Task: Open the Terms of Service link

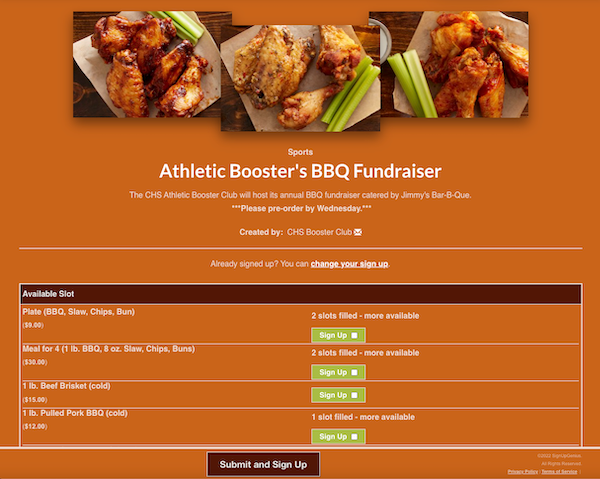Action: pyautogui.click(x=559, y=471)
